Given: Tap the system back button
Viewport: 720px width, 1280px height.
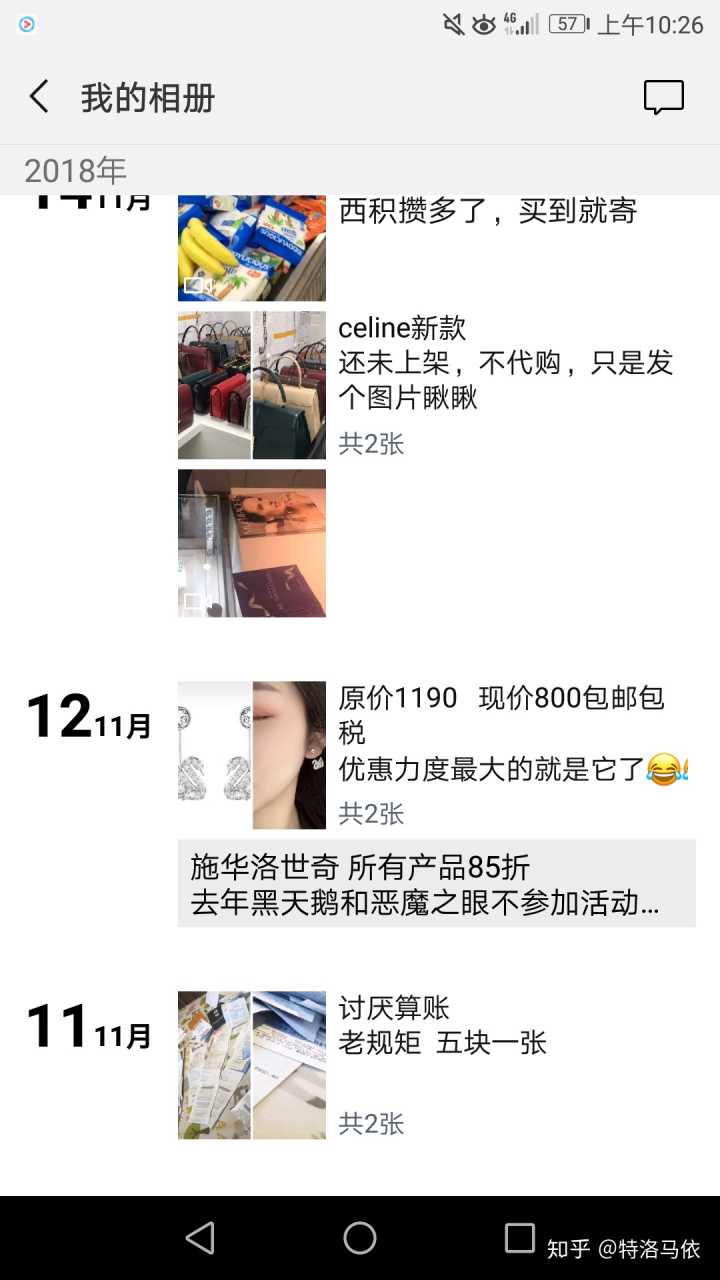Looking at the screenshot, I should pyautogui.click(x=200, y=1238).
